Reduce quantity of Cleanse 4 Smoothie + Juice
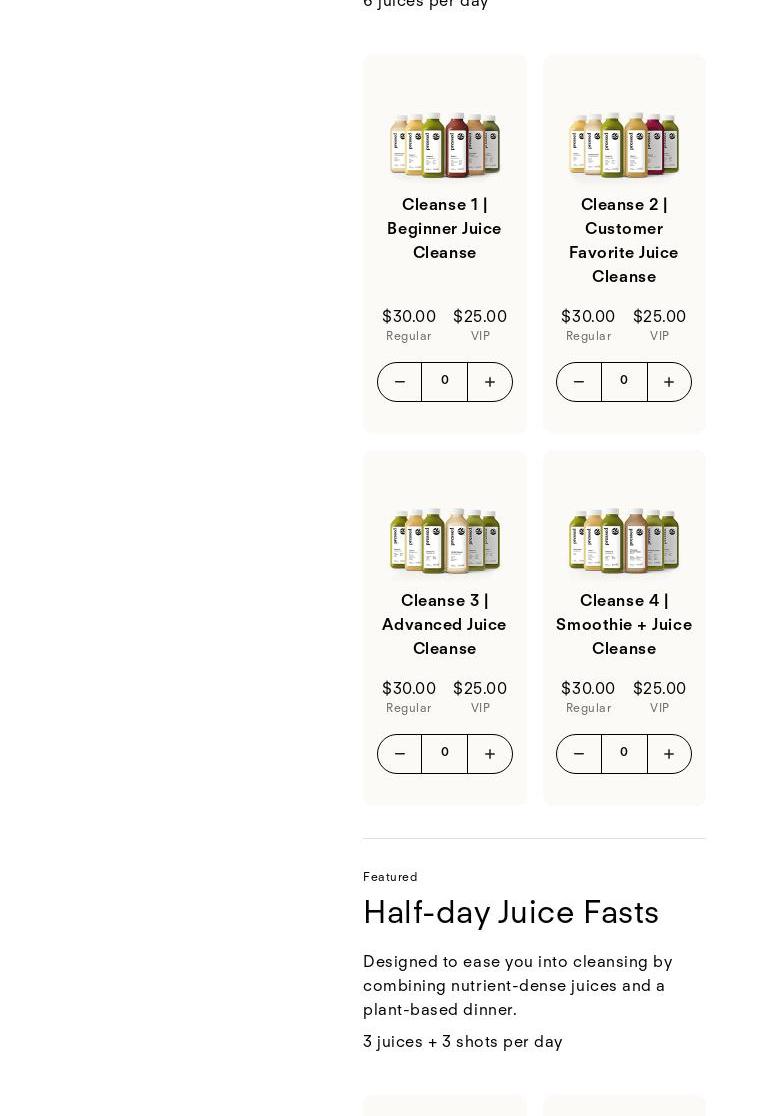The height and width of the screenshot is (1116, 770). [579, 754]
